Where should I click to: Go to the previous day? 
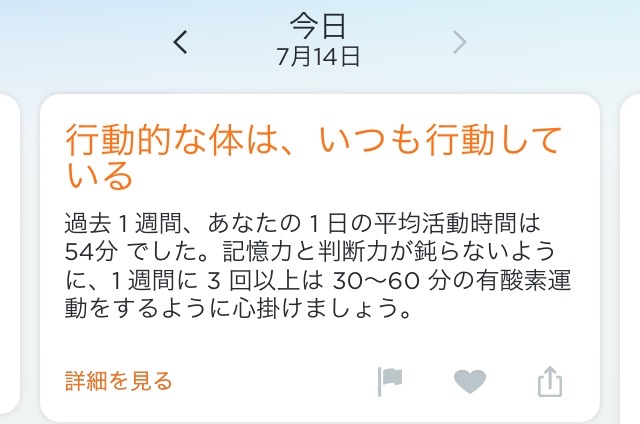(x=181, y=42)
